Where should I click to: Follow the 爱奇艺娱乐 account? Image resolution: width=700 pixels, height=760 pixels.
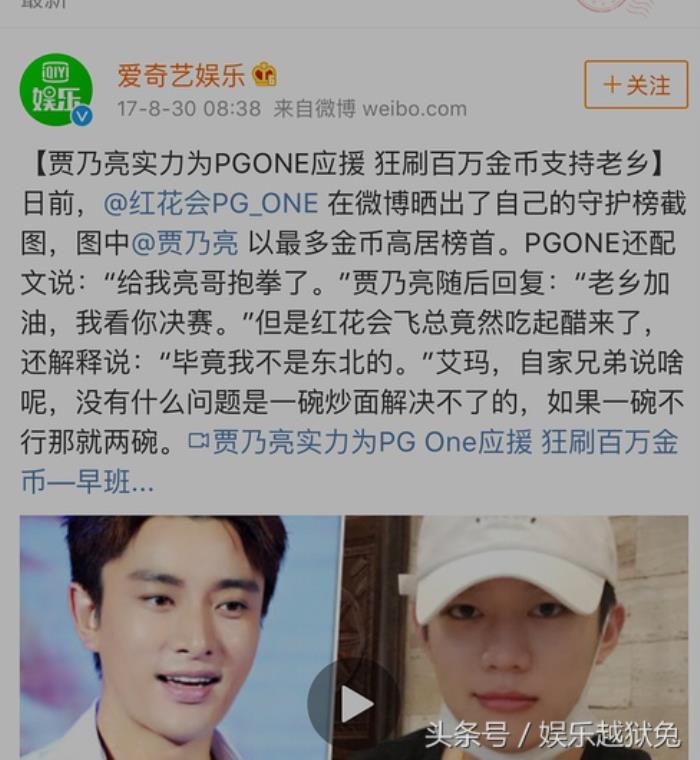click(636, 85)
